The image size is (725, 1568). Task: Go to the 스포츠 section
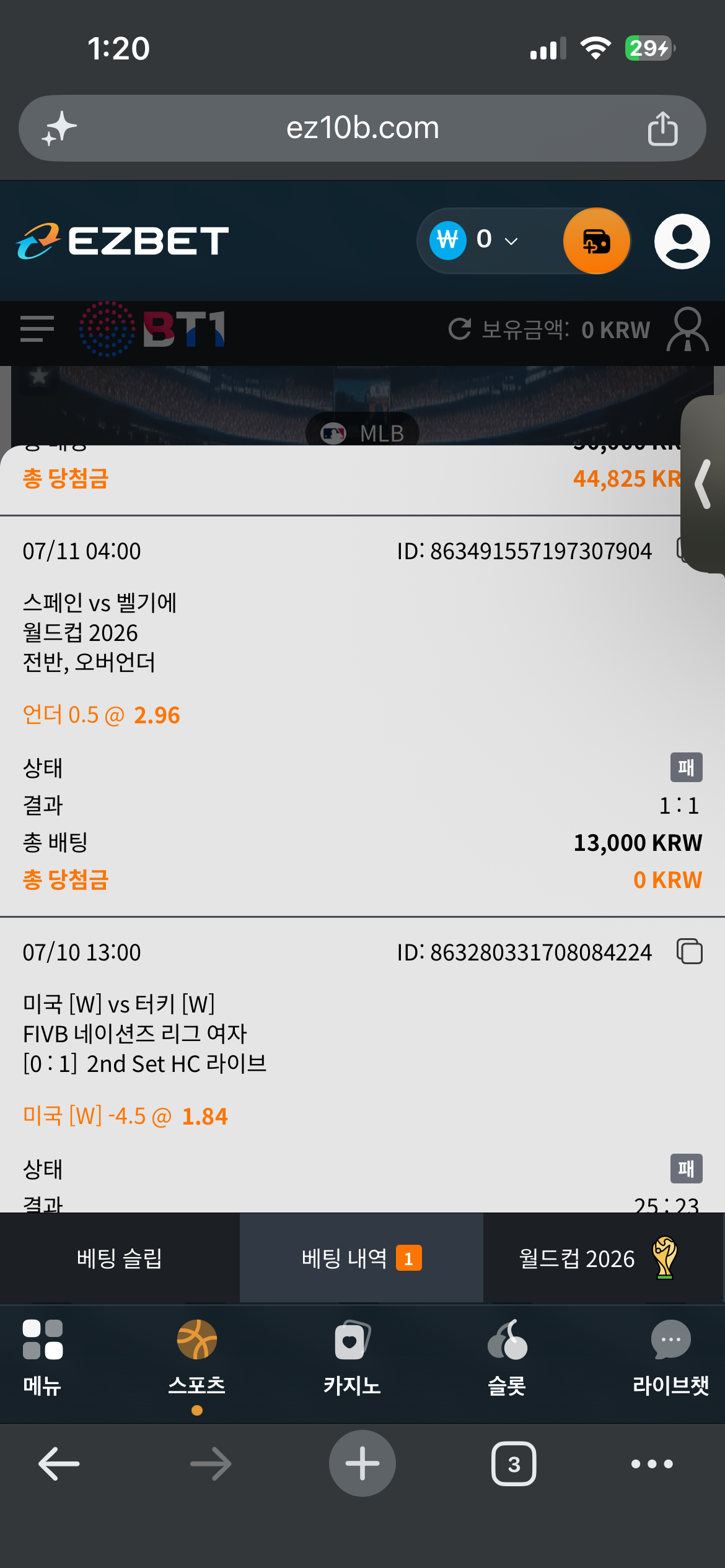197,1359
